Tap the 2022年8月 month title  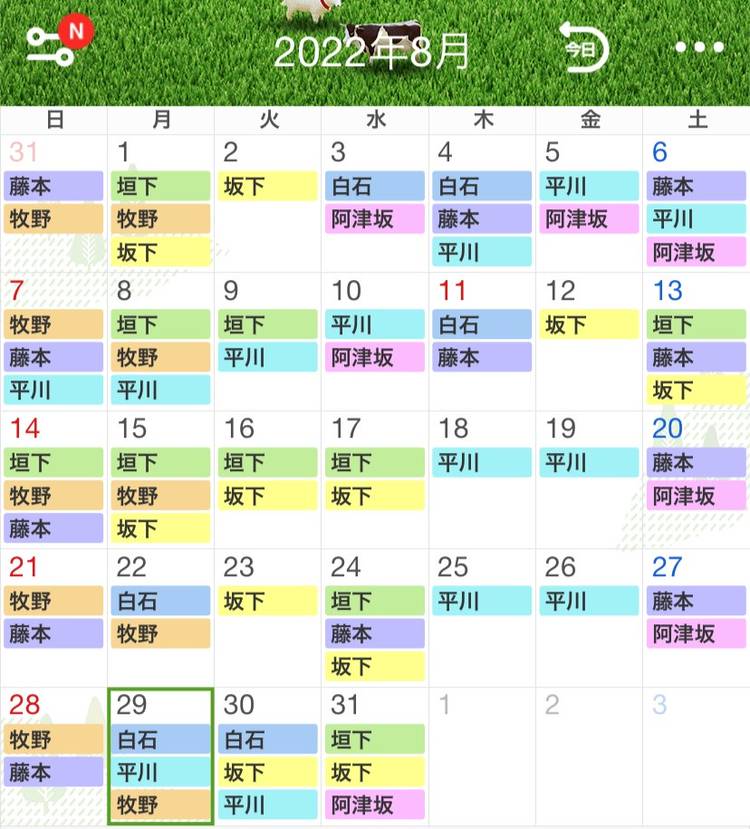click(x=372, y=51)
